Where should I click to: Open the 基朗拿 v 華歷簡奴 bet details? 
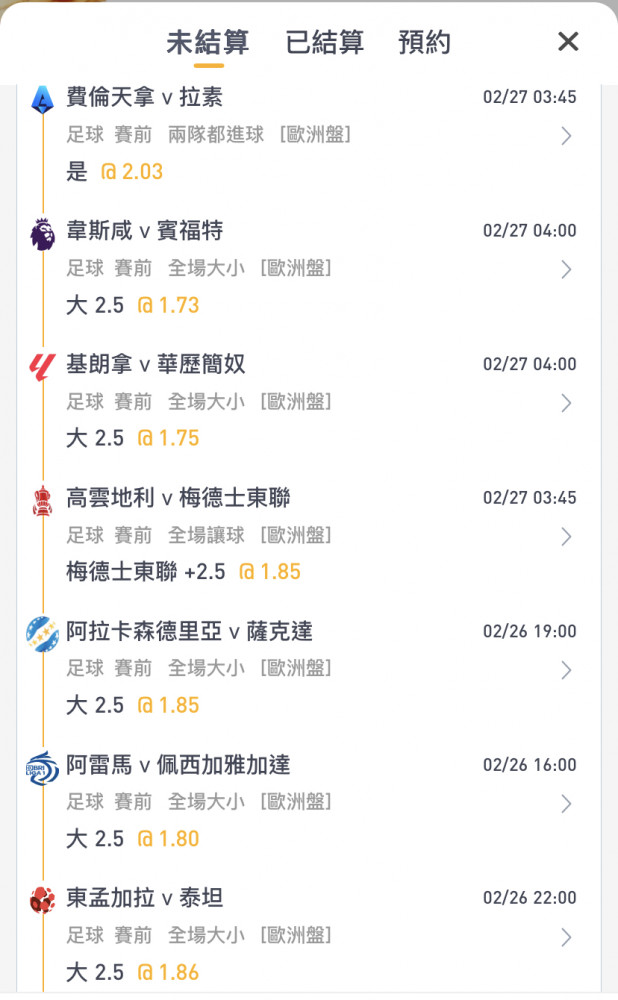click(566, 403)
